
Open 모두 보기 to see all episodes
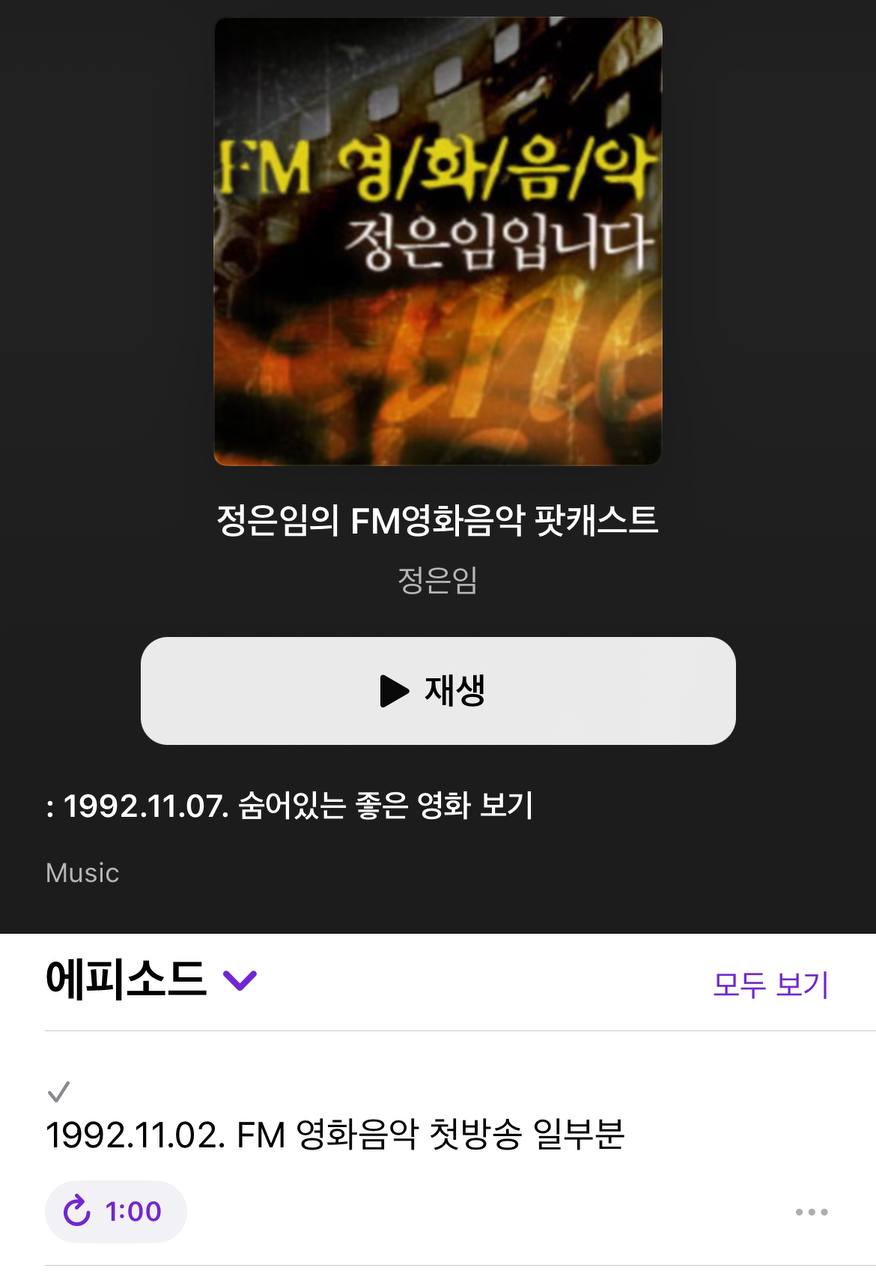770,984
